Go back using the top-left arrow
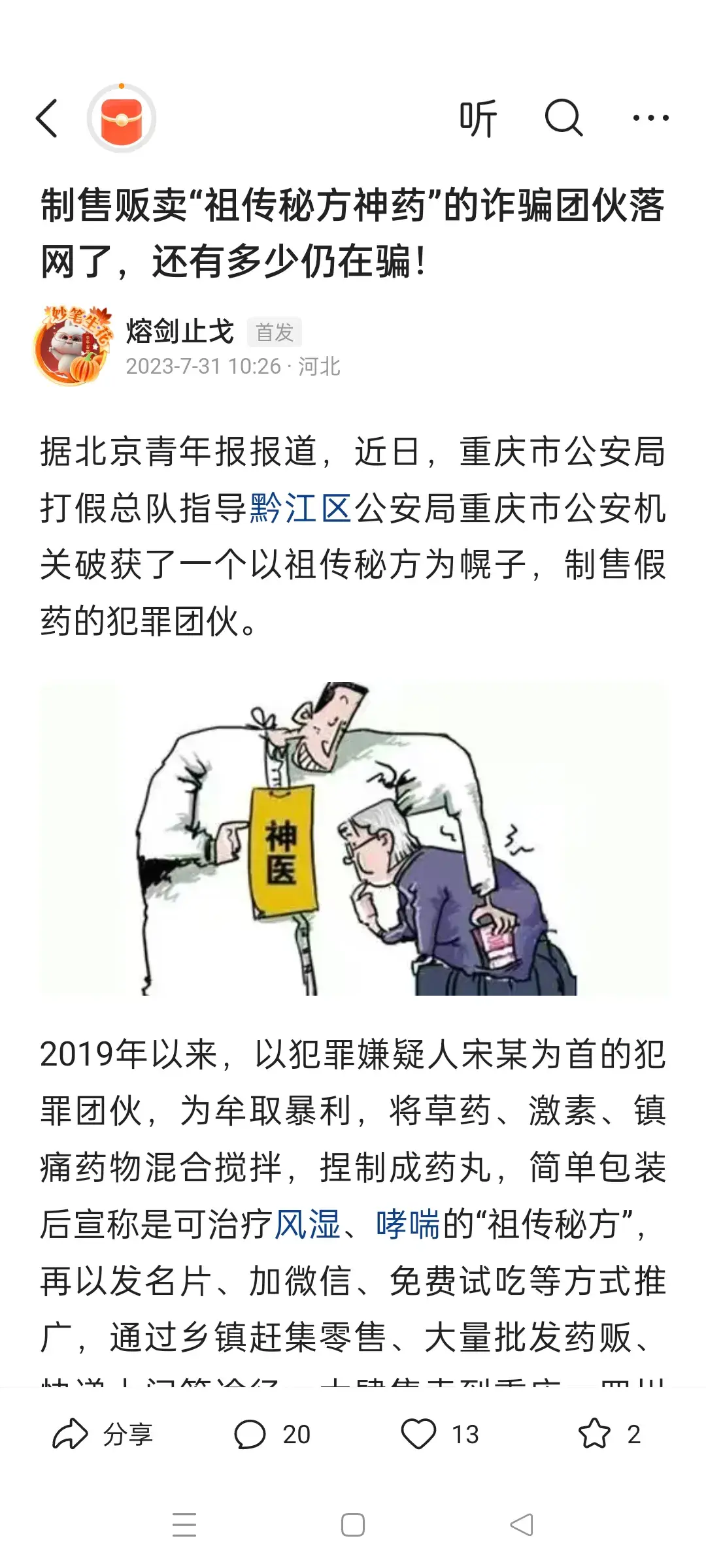 46,118
